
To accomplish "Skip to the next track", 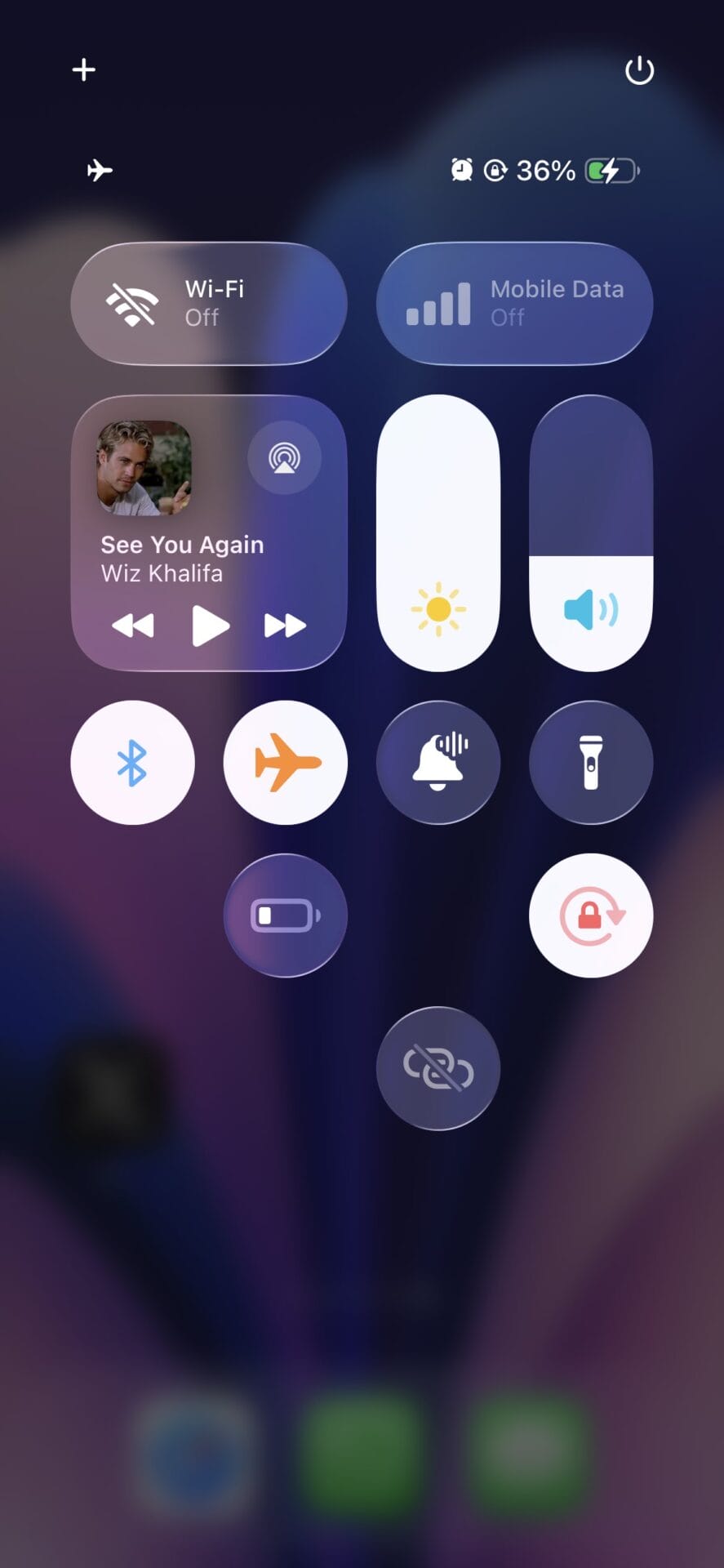I will click(x=285, y=626).
